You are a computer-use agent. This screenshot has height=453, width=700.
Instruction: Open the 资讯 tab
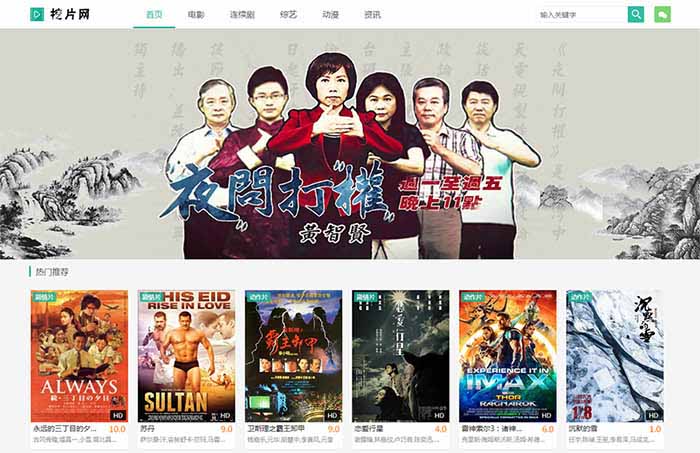[372, 15]
